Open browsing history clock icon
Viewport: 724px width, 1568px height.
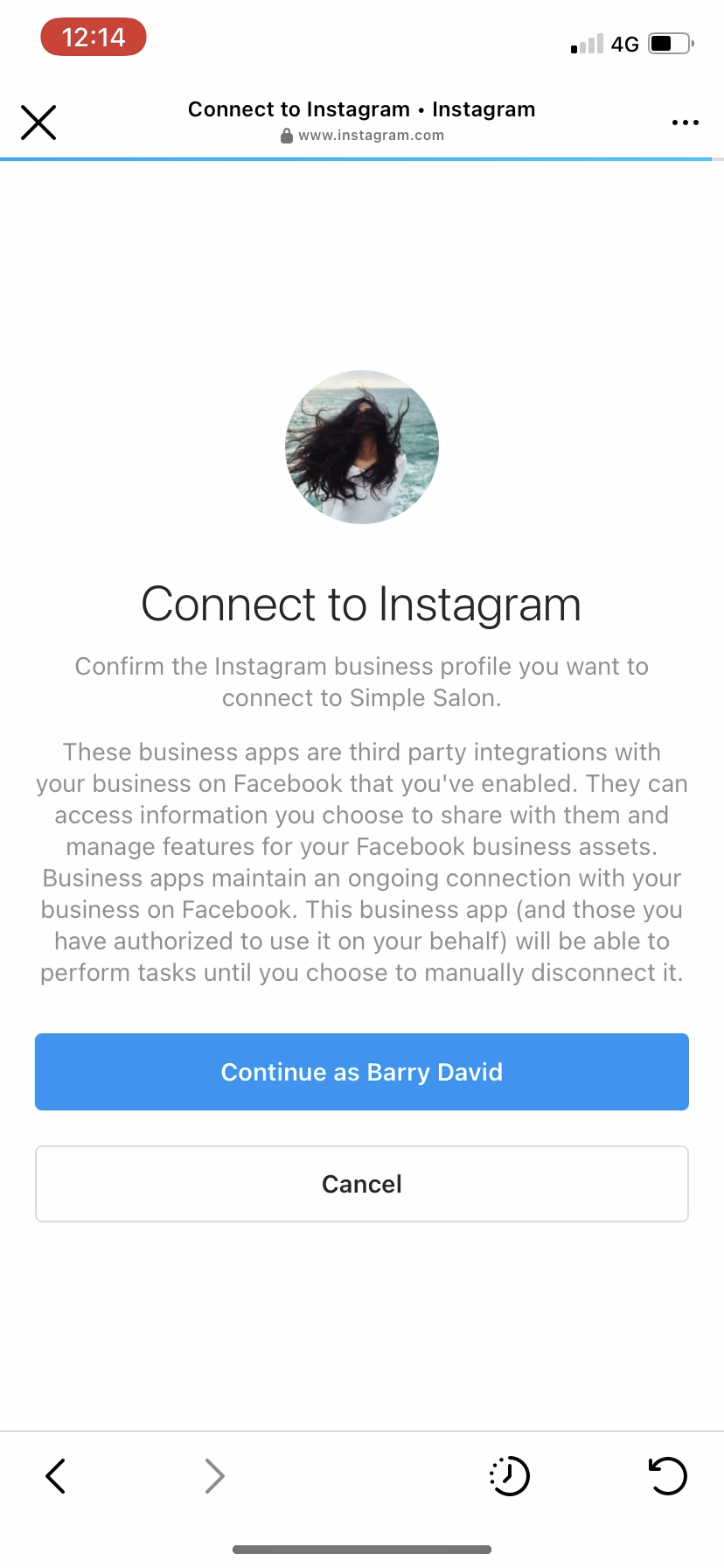coord(509,1476)
